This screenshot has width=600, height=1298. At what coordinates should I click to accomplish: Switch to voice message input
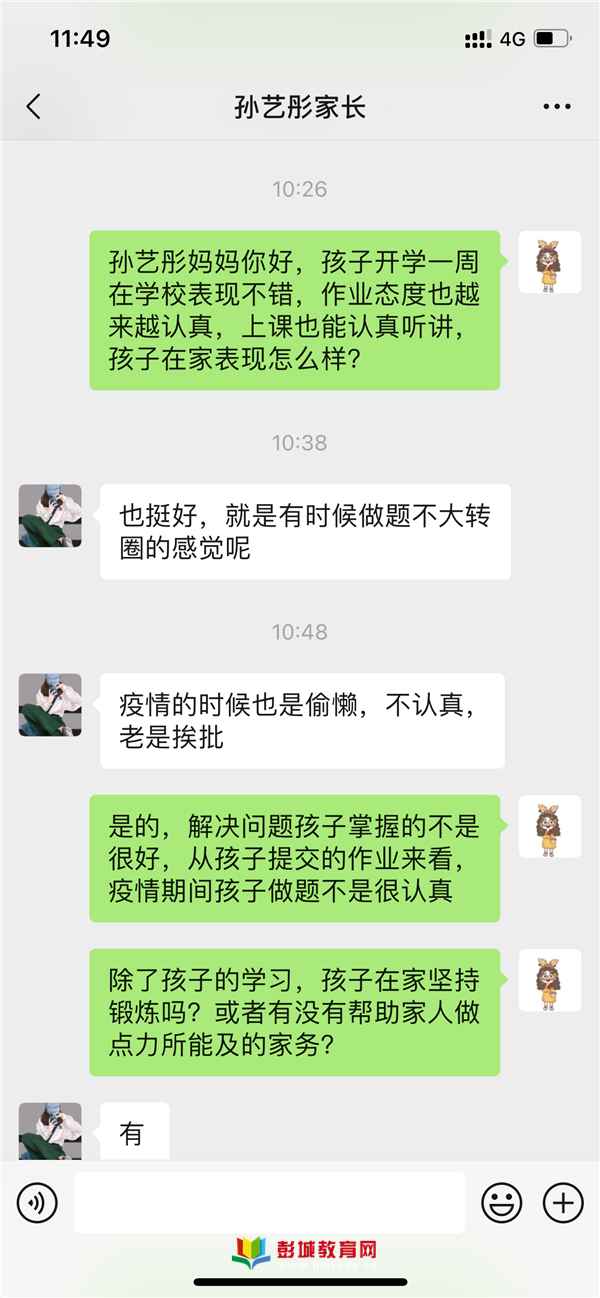(x=37, y=1202)
